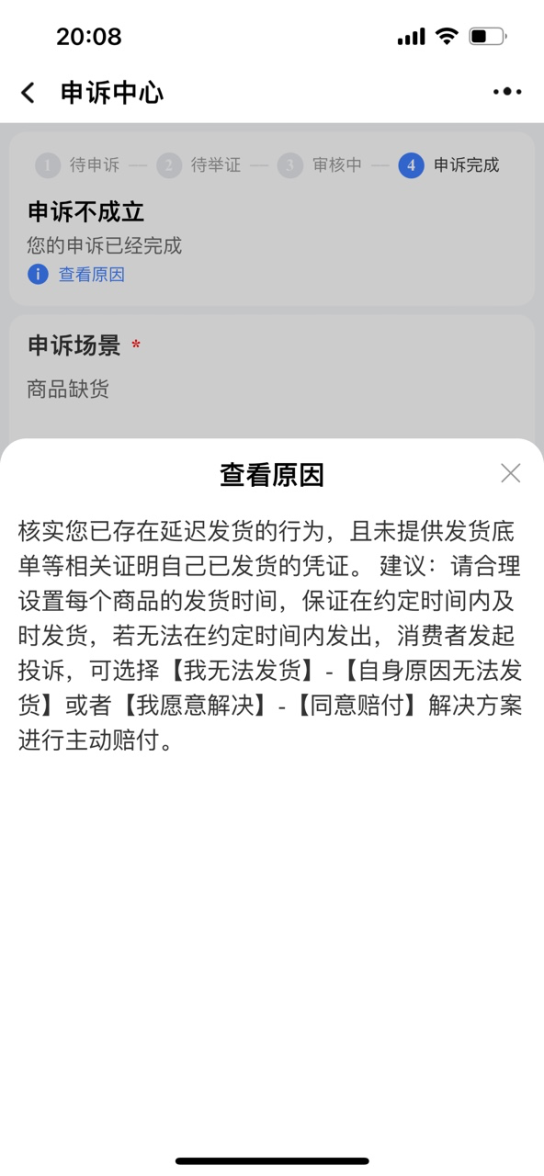Open the three-dot overflow menu

tap(507, 92)
